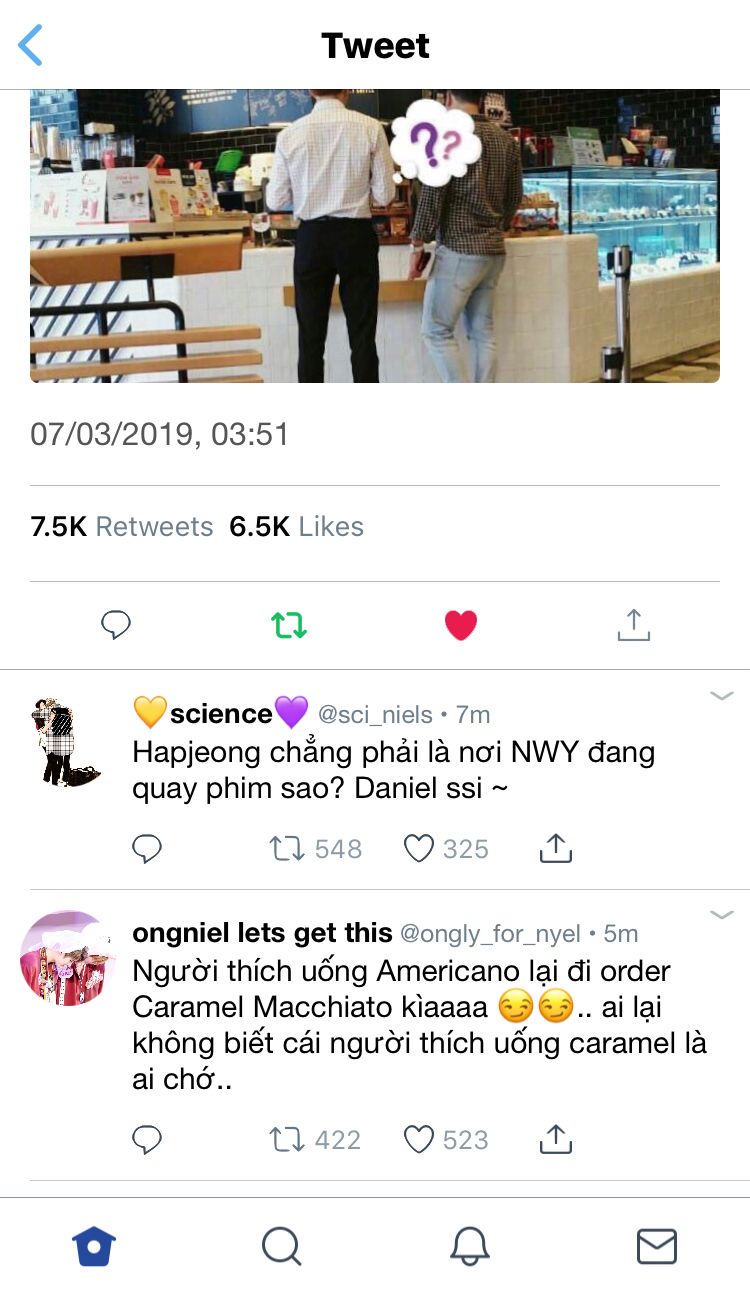750x1295 pixels.
Task: View the 6.5K Likes list
Action: [x=297, y=527]
